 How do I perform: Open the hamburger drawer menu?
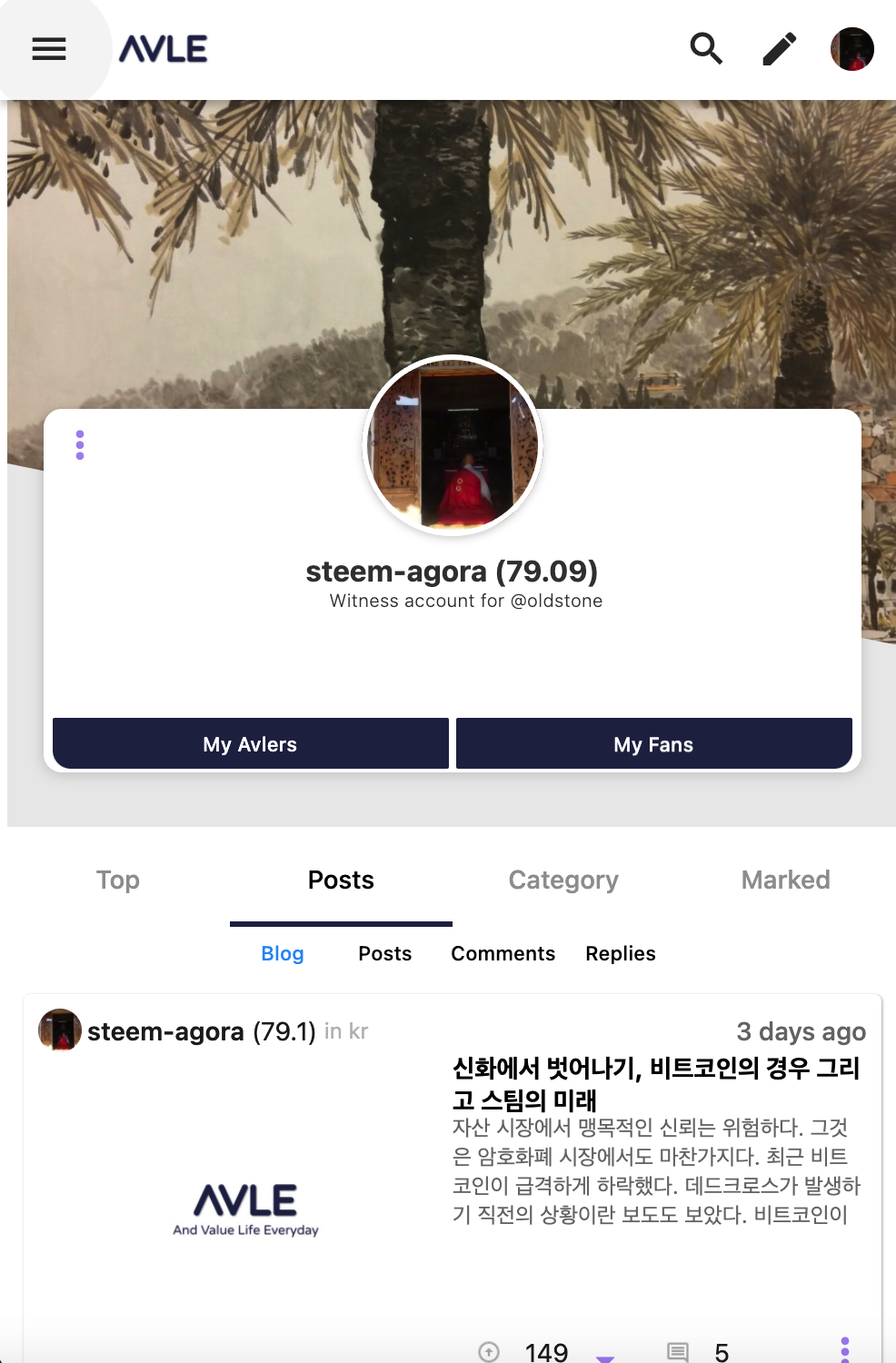tap(49, 49)
